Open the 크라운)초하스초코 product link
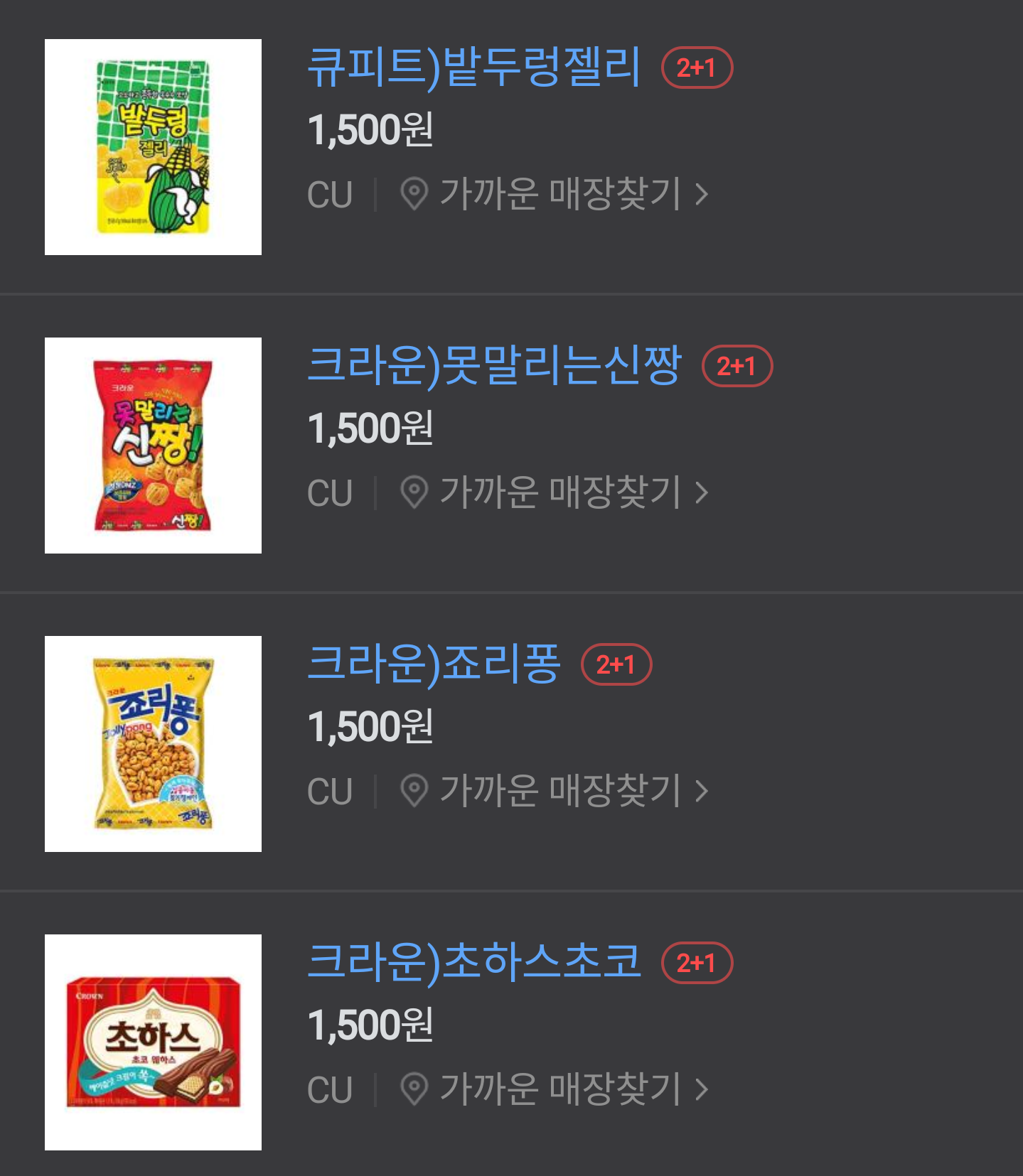The height and width of the screenshot is (1176, 1023). [473, 963]
